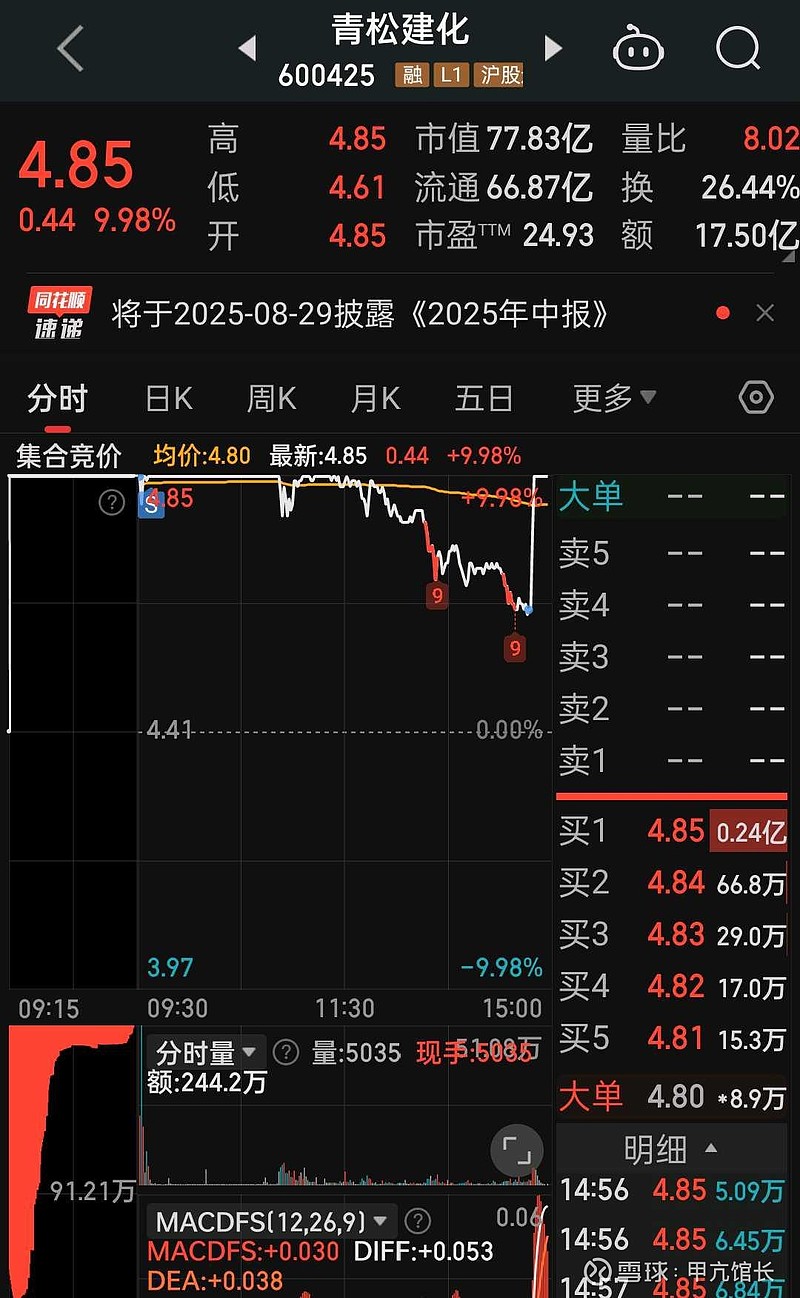Image resolution: width=800 pixels, height=1298 pixels.
Task: Expand the 更多 chart options dropdown
Action: [614, 399]
